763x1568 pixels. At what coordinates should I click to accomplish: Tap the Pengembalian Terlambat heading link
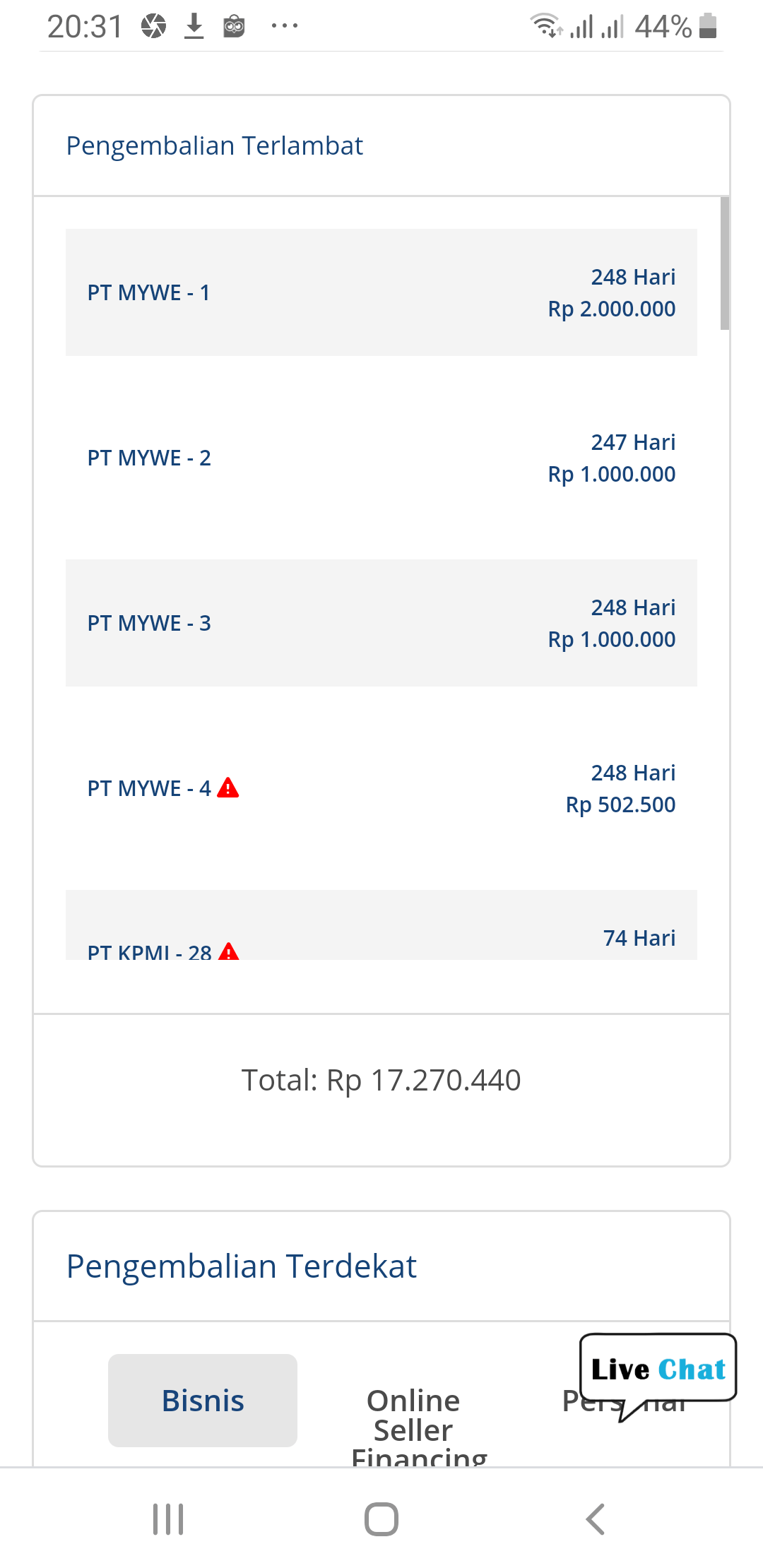click(x=214, y=145)
